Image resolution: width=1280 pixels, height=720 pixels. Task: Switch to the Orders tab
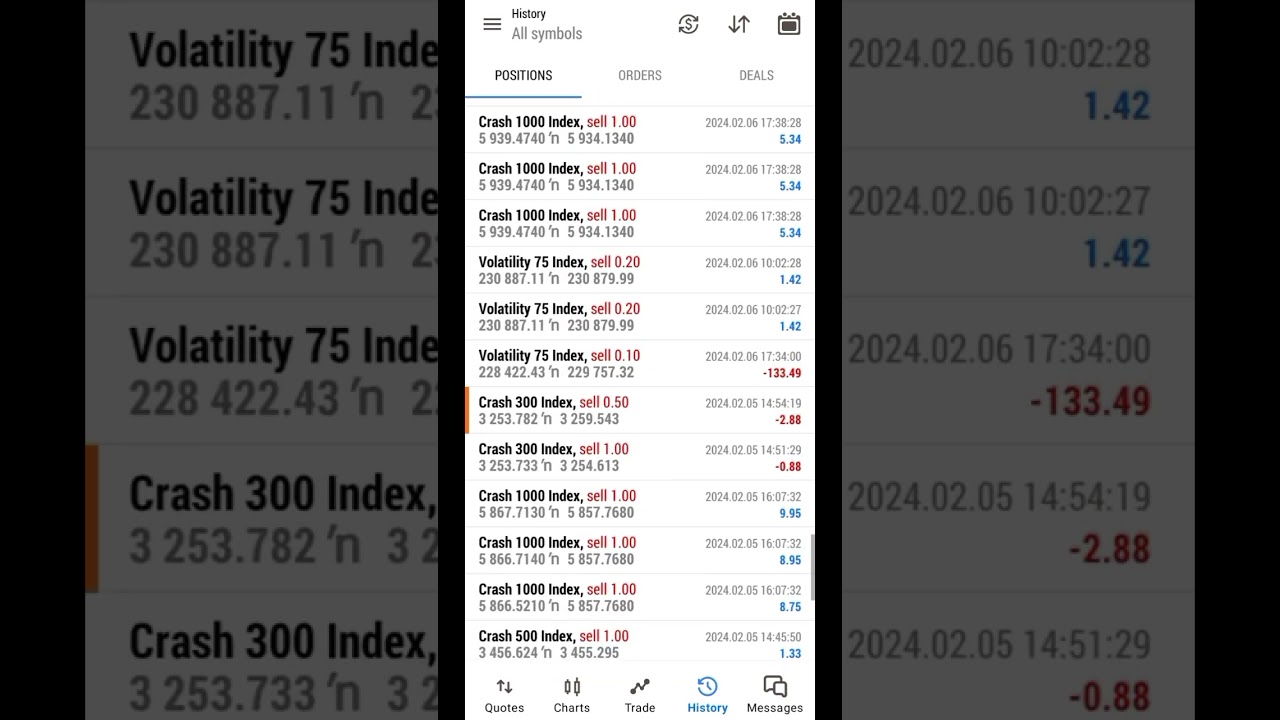tap(640, 75)
